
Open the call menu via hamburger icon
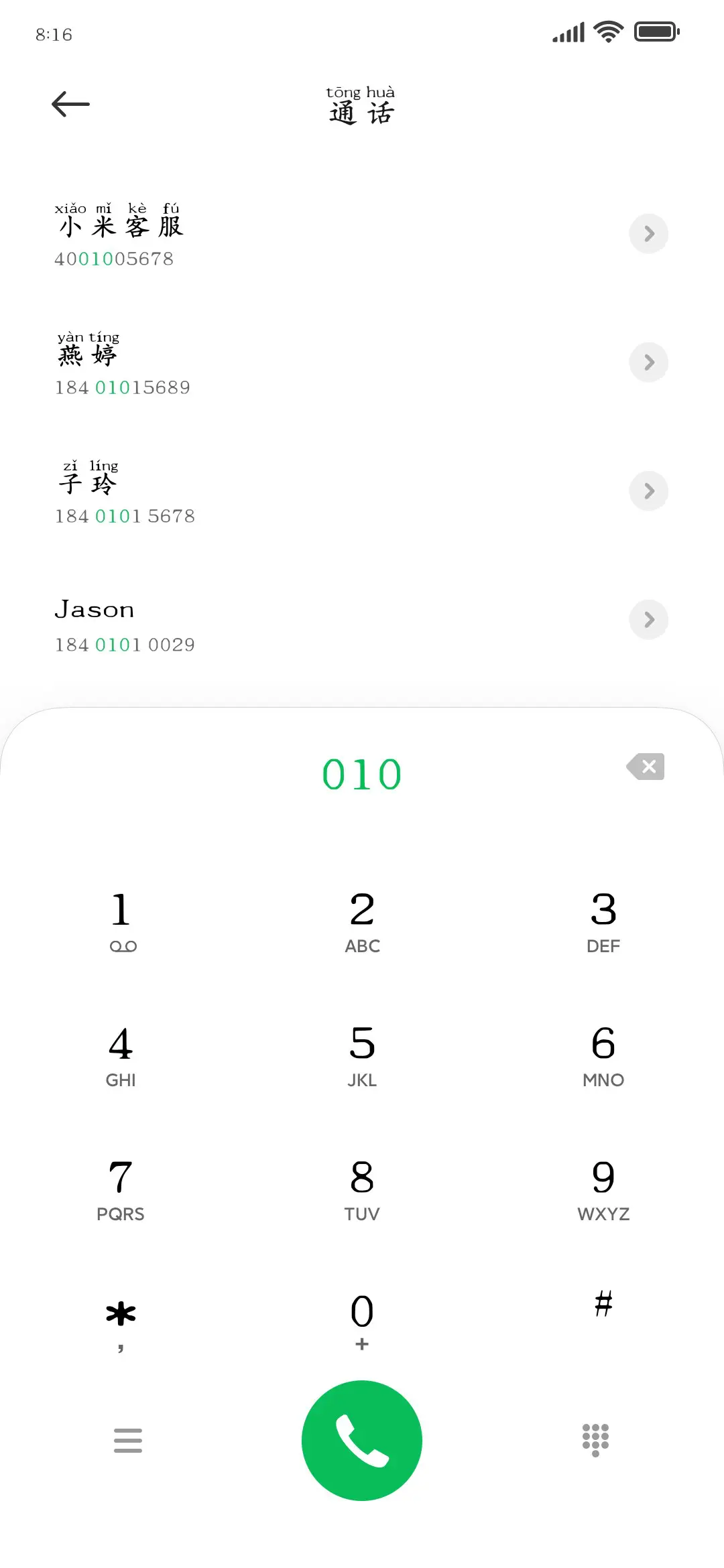click(x=128, y=1441)
